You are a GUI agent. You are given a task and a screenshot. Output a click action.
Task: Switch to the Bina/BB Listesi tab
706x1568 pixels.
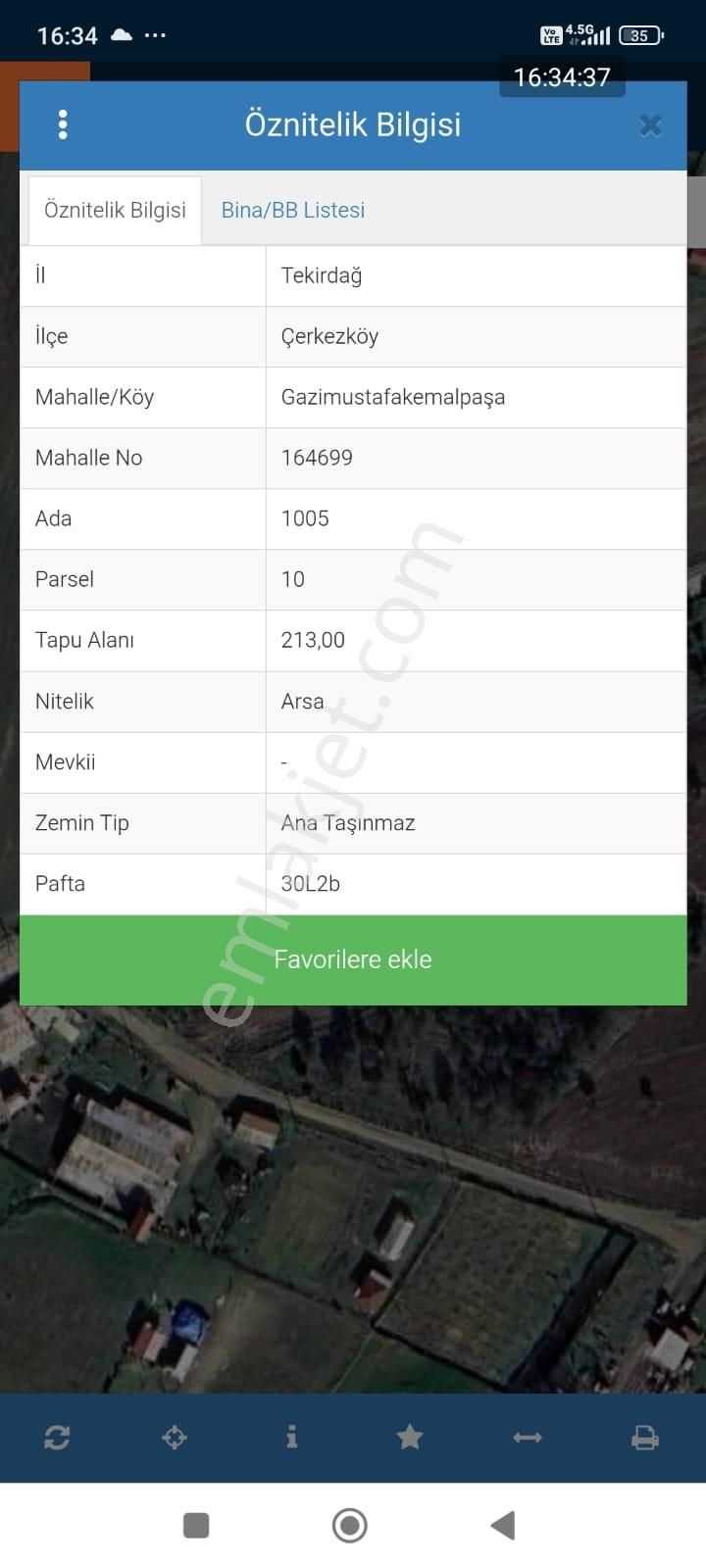coord(292,210)
